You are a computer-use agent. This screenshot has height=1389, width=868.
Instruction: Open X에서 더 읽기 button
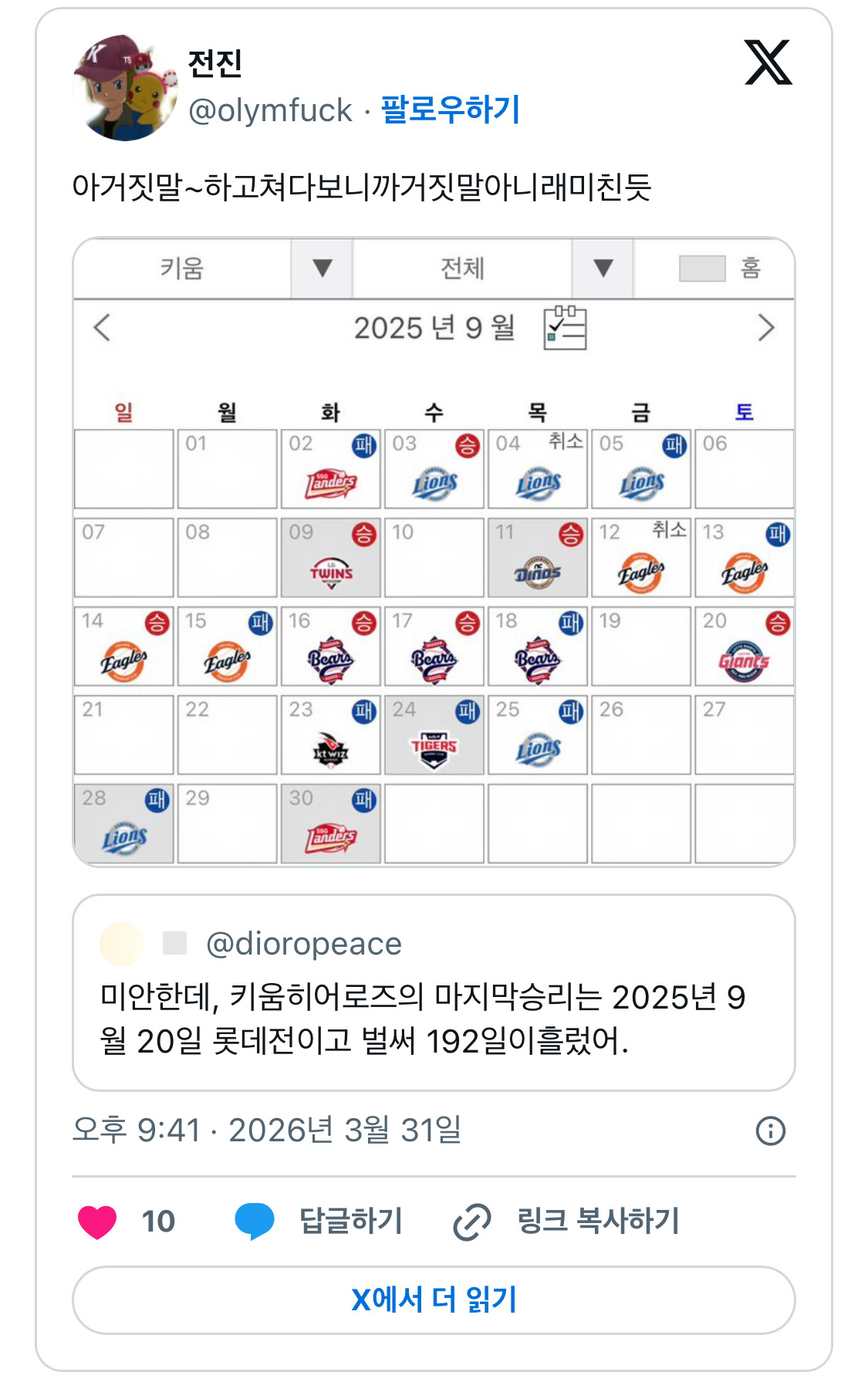pos(434,1300)
